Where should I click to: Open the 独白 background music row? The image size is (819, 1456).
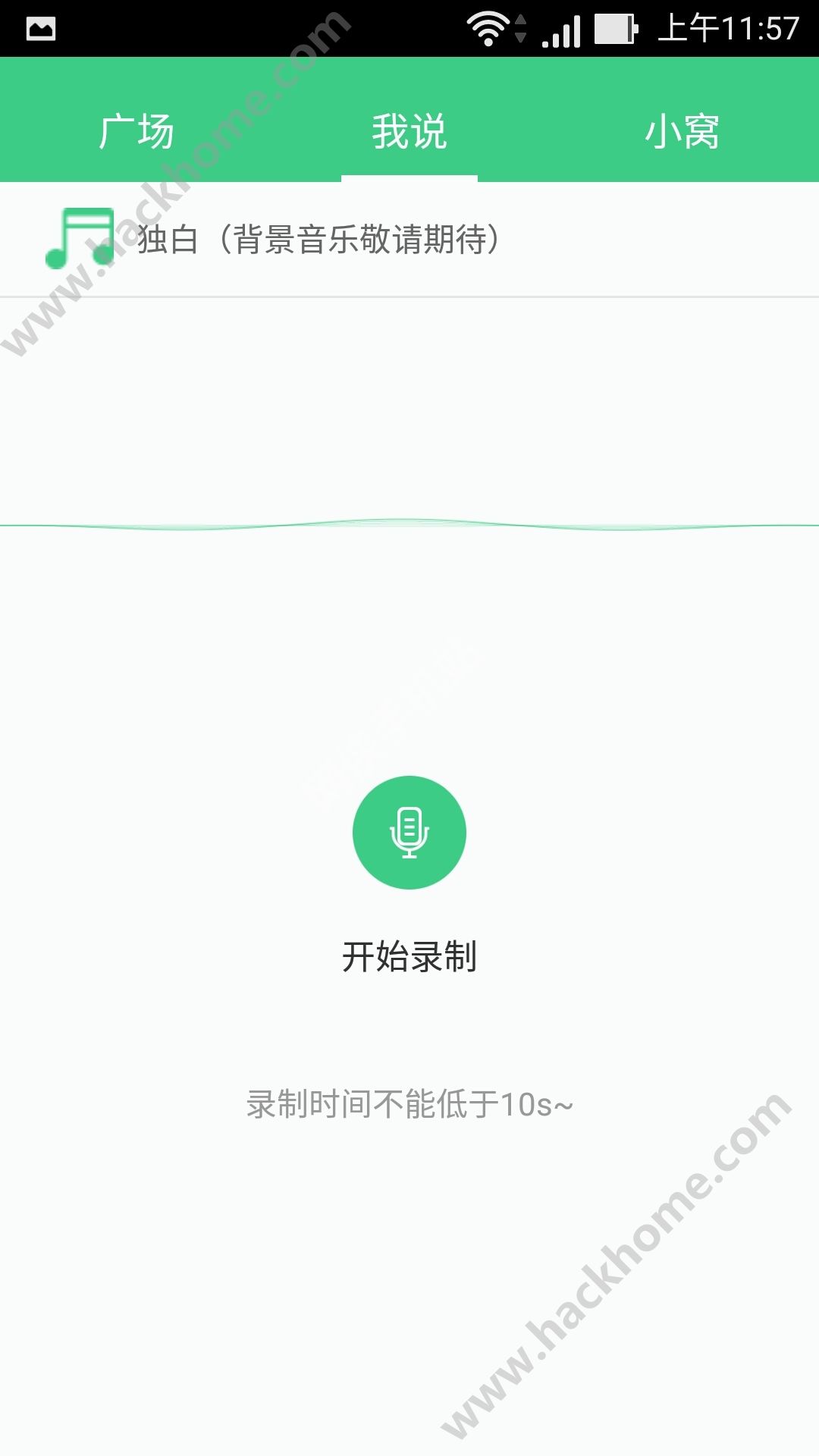coord(318,240)
